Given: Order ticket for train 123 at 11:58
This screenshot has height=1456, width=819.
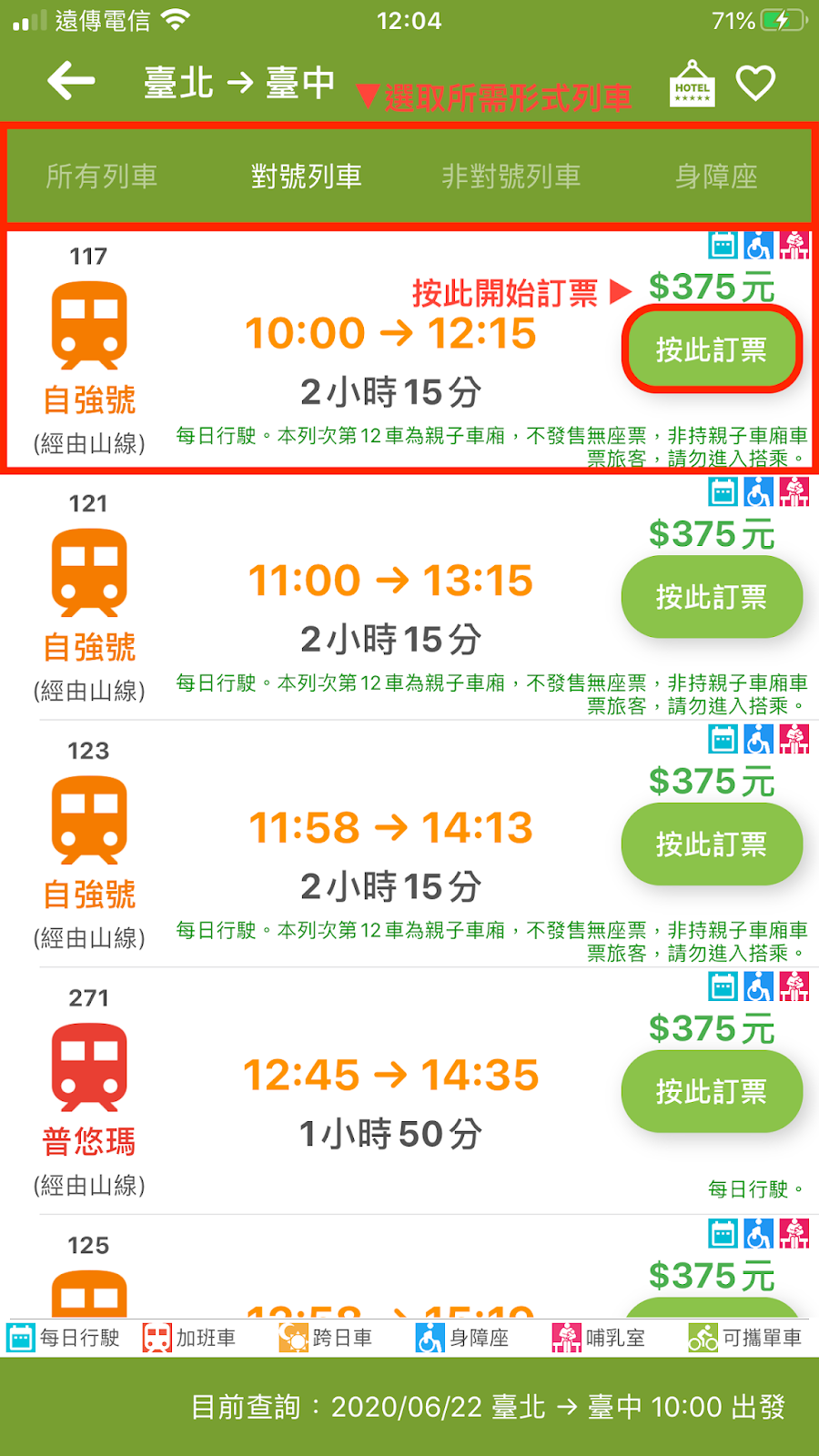Looking at the screenshot, I should point(712,844).
